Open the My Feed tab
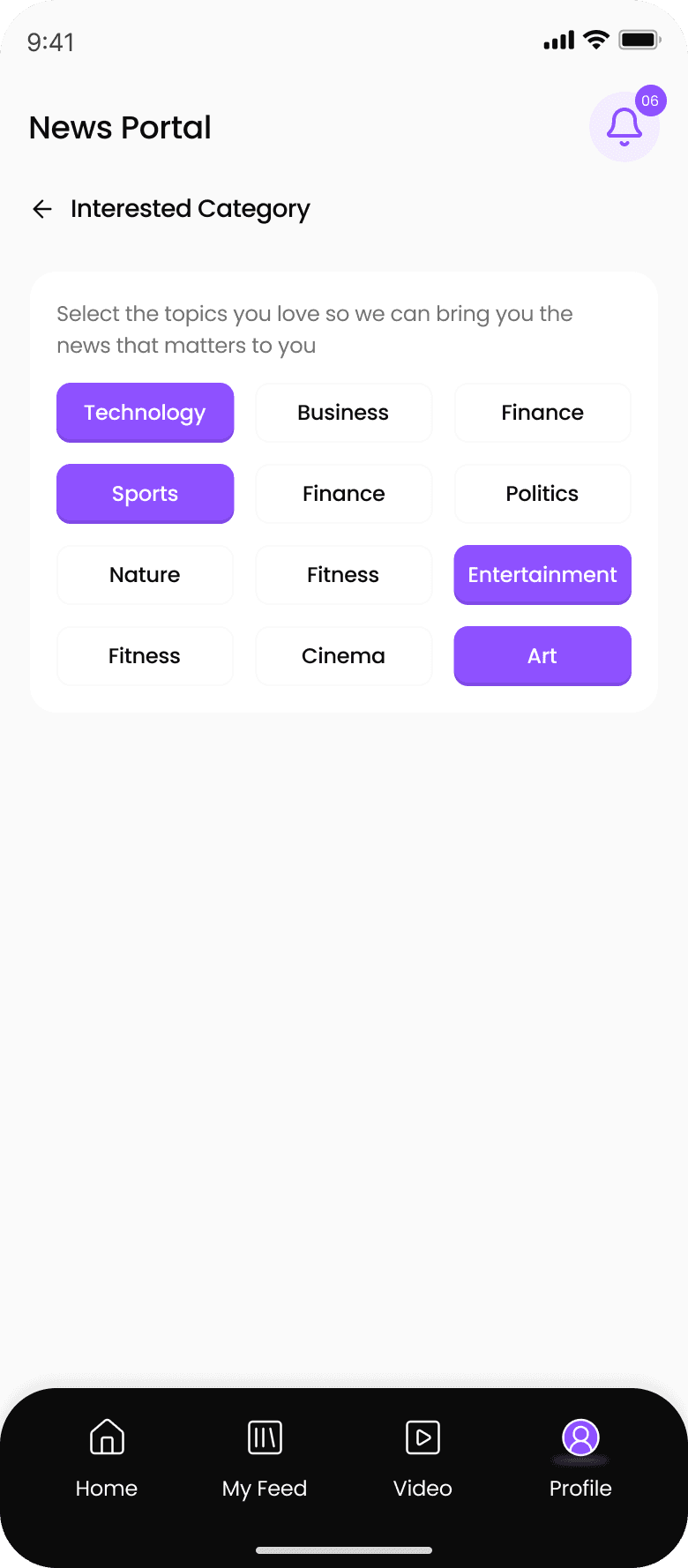 [x=265, y=1459]
